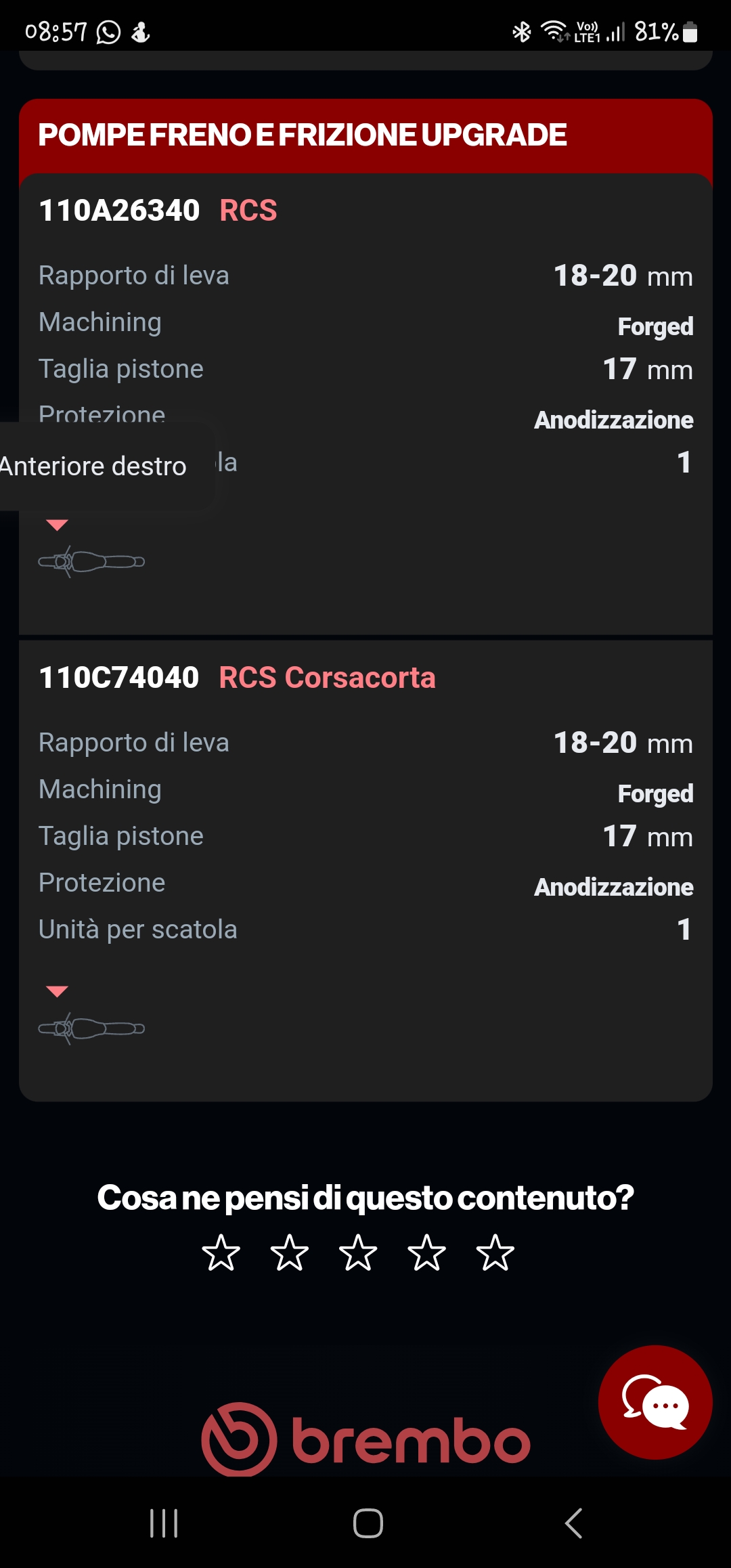Open product 110C74040 RCS Corsacorta
This screenshot has height=1568, width=731.
(x=237, y=678)
